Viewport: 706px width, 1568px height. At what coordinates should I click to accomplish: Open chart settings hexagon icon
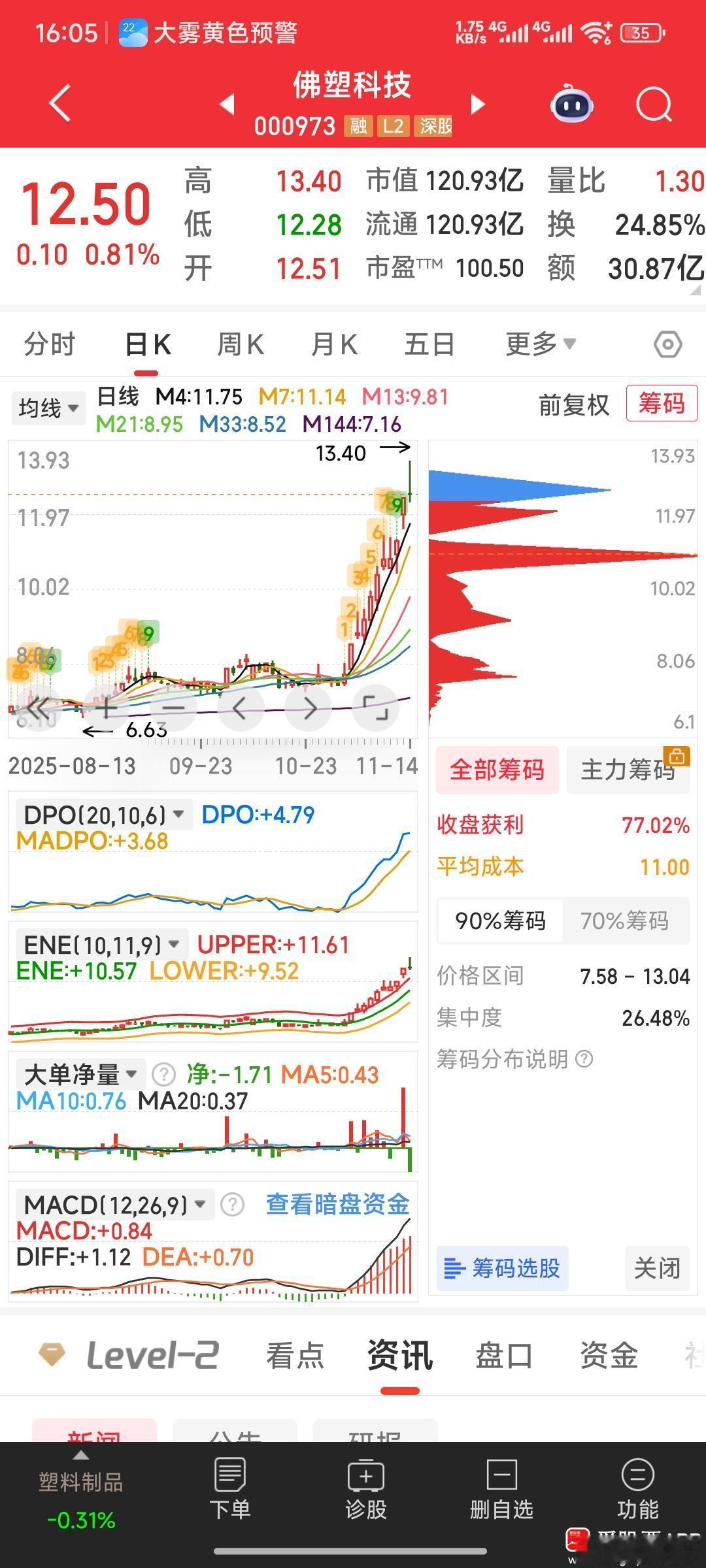coord(667,344)
